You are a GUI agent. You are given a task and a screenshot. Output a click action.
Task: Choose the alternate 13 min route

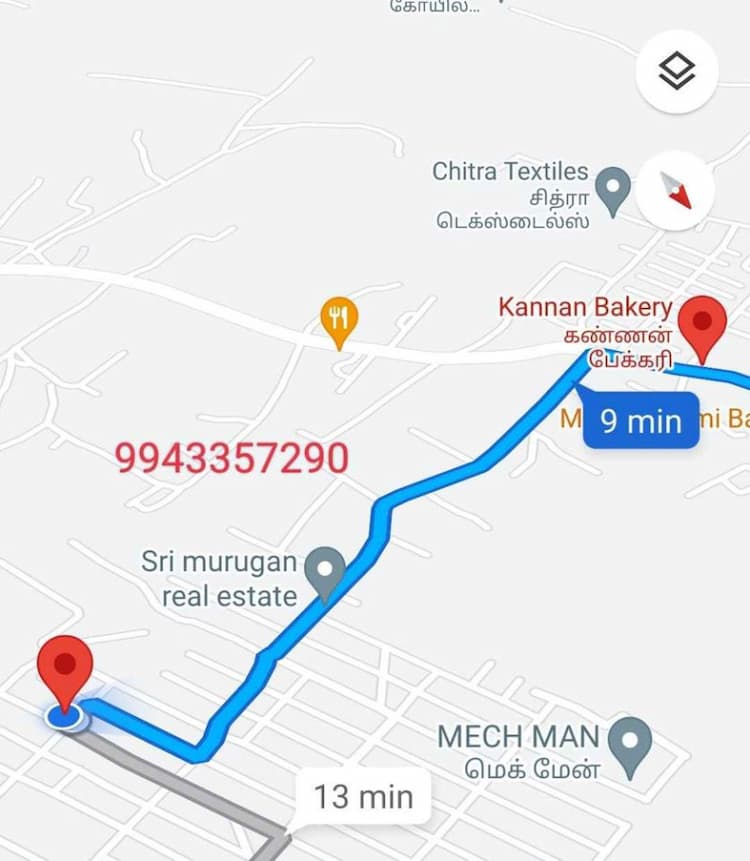pos(363,797)
